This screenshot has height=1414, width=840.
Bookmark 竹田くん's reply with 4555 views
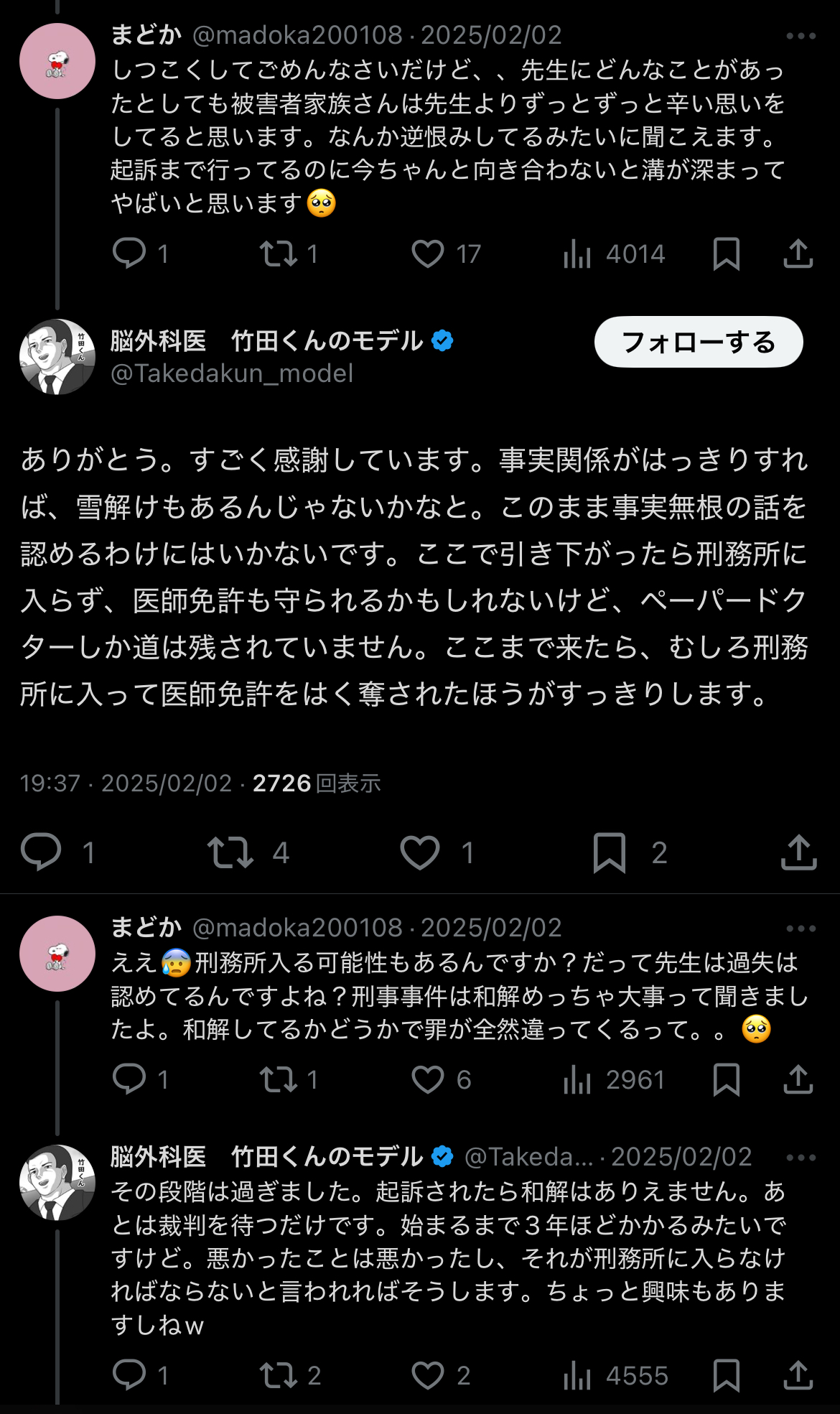726,1376
